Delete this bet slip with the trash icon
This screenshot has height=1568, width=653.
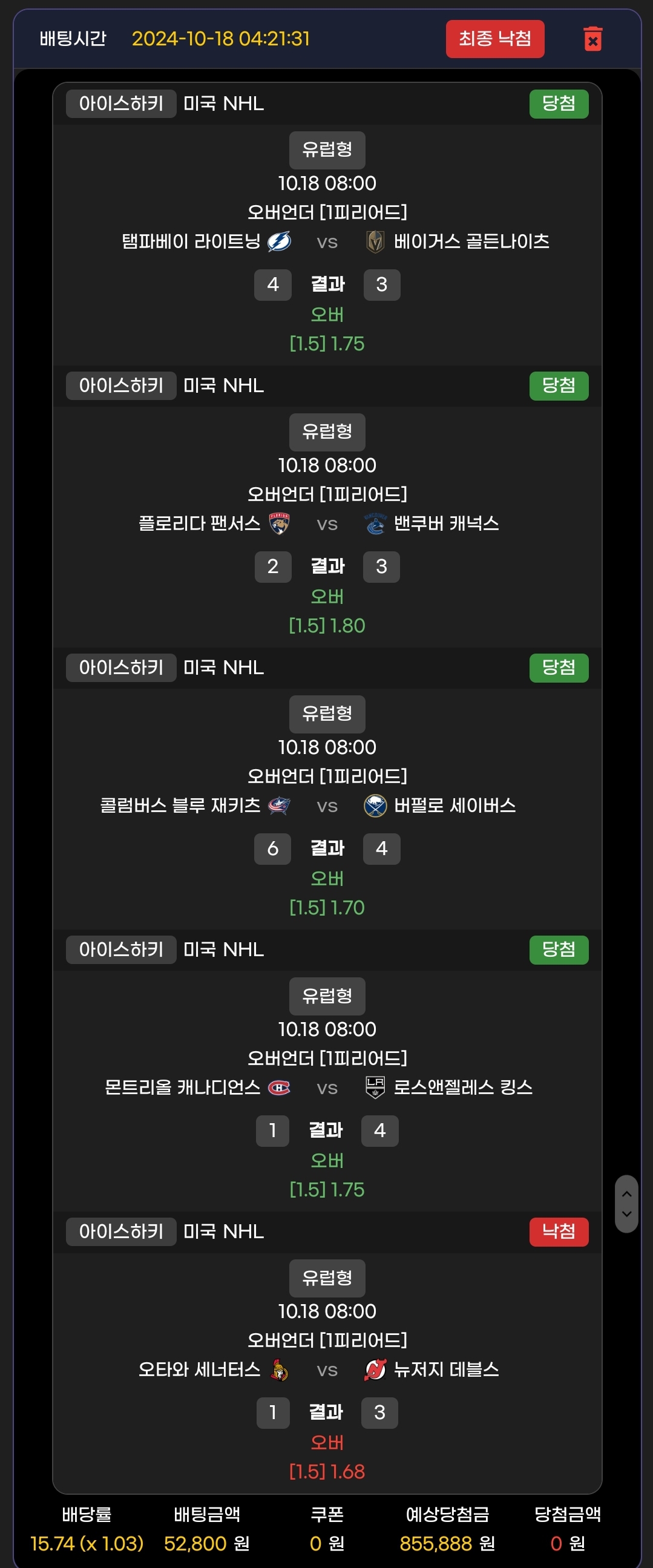point(592,39)
